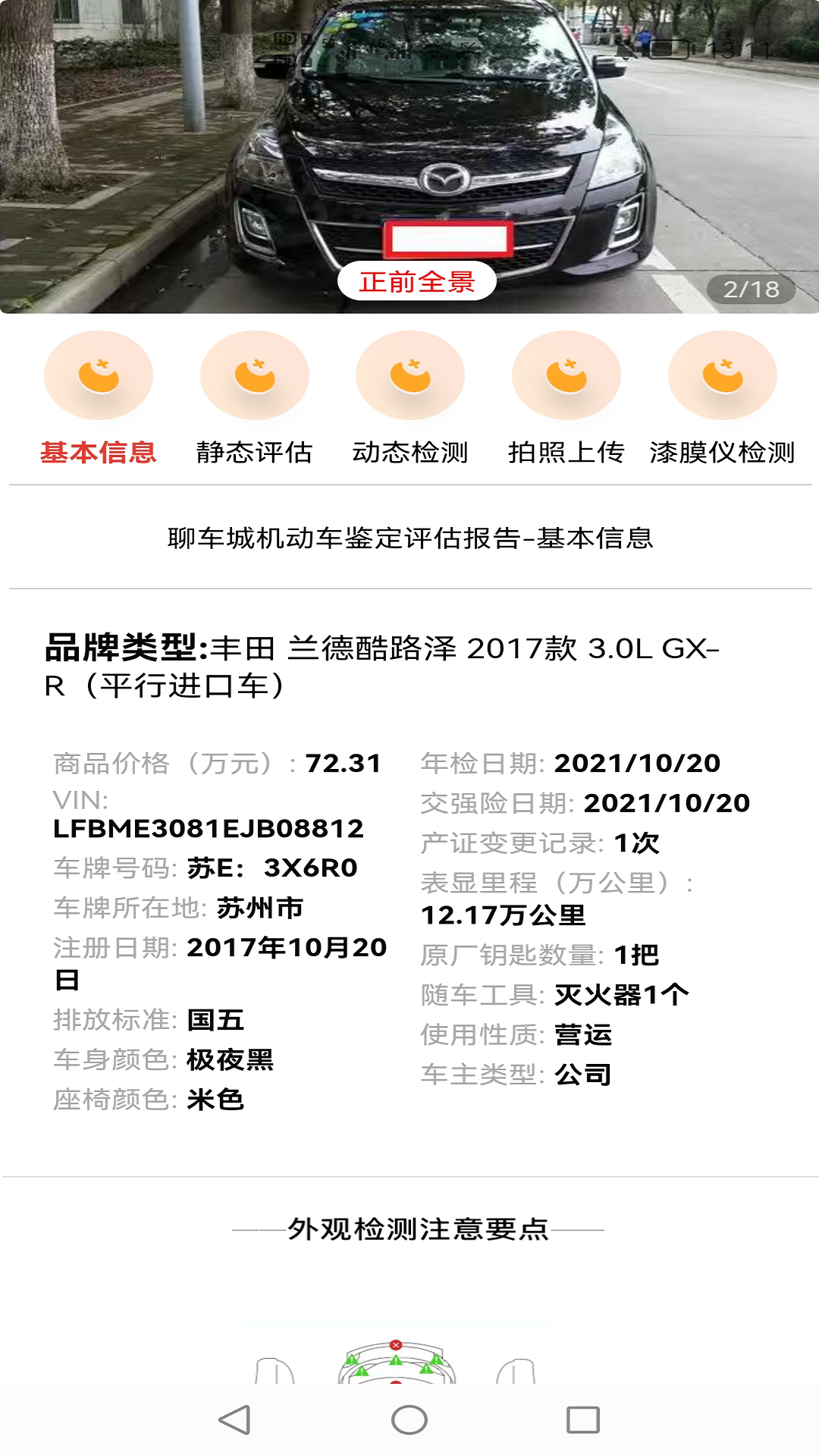Select the 动态检测 tab
This screenshot has height=1456, width=819.
click(410, 400)
